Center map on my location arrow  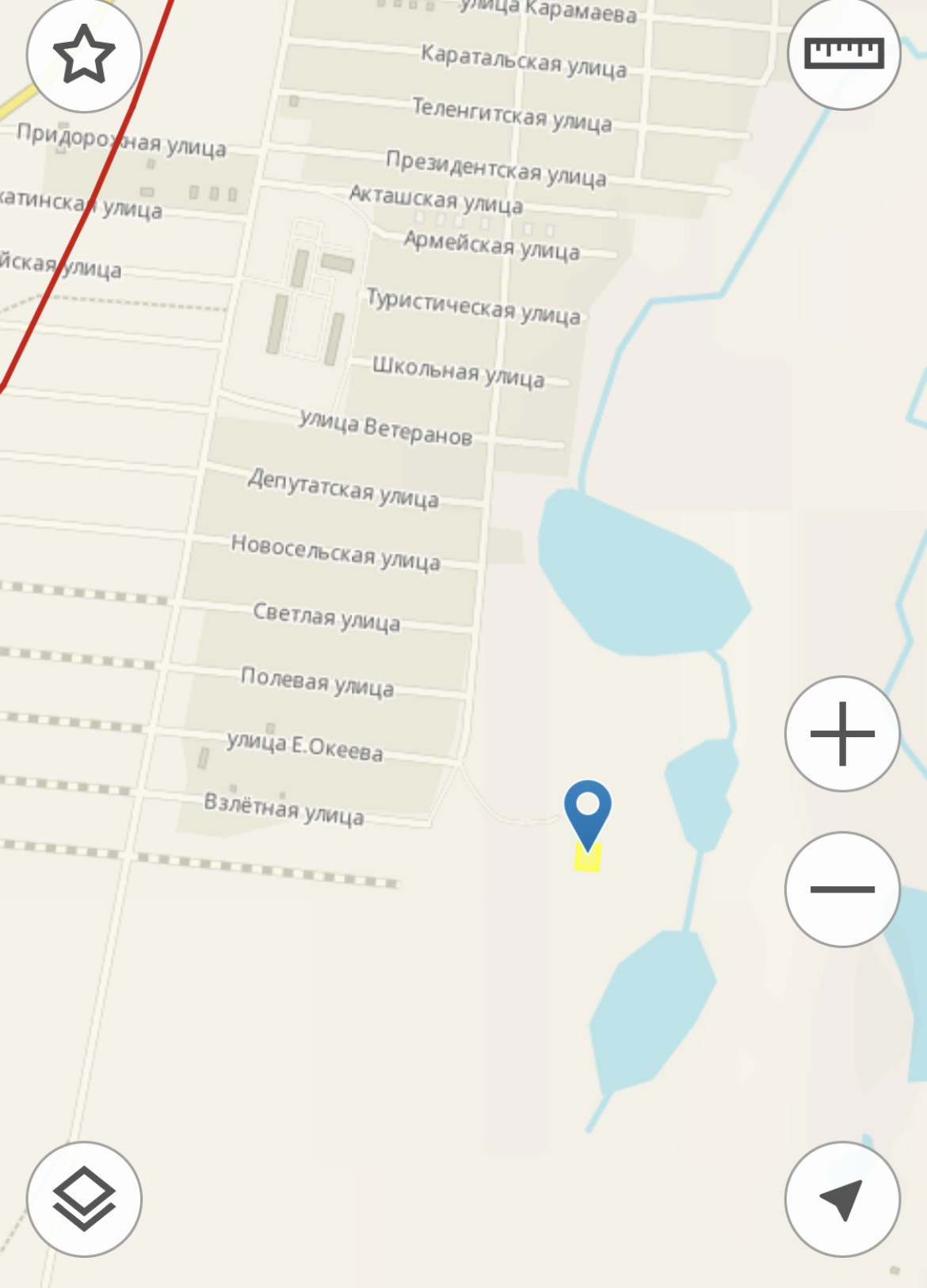click(842, 1198)
